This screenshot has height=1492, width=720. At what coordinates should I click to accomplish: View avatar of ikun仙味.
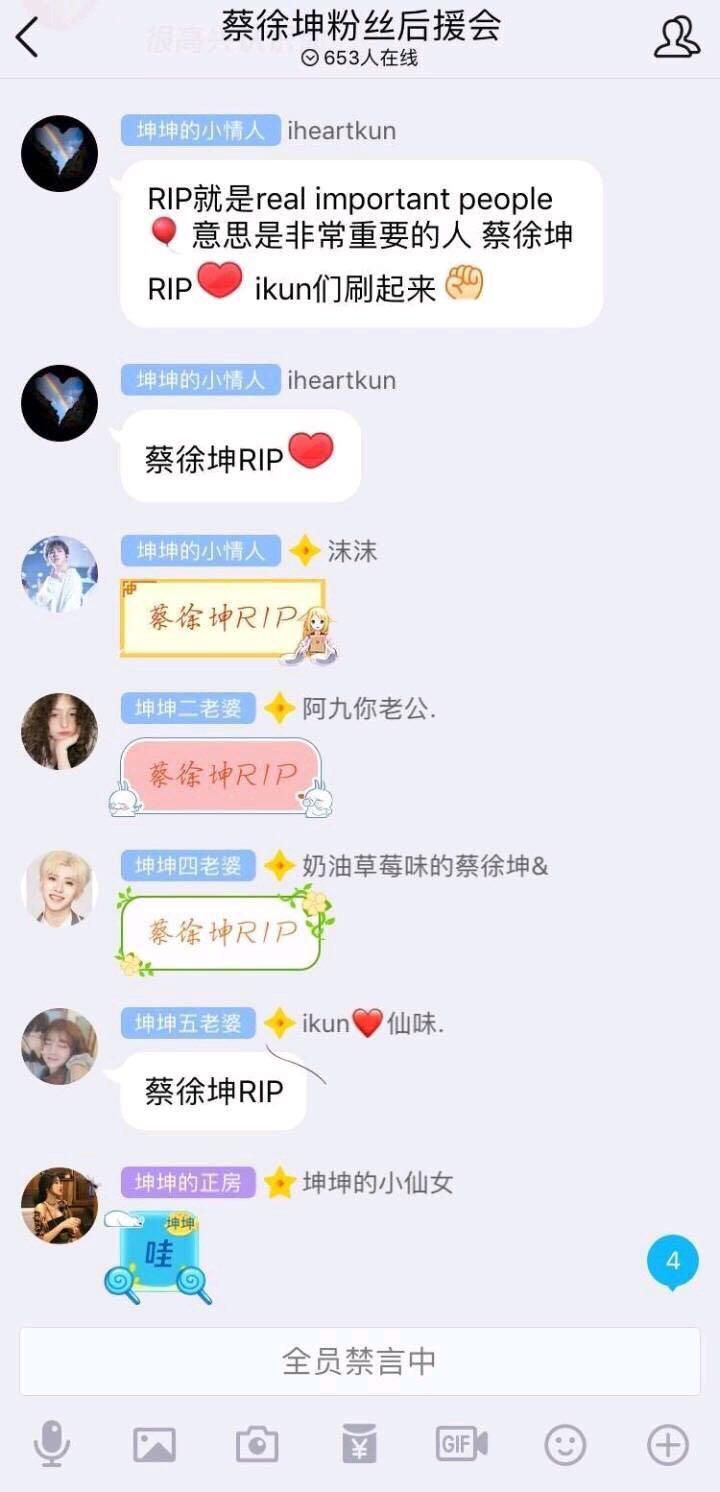point(60,1046)
